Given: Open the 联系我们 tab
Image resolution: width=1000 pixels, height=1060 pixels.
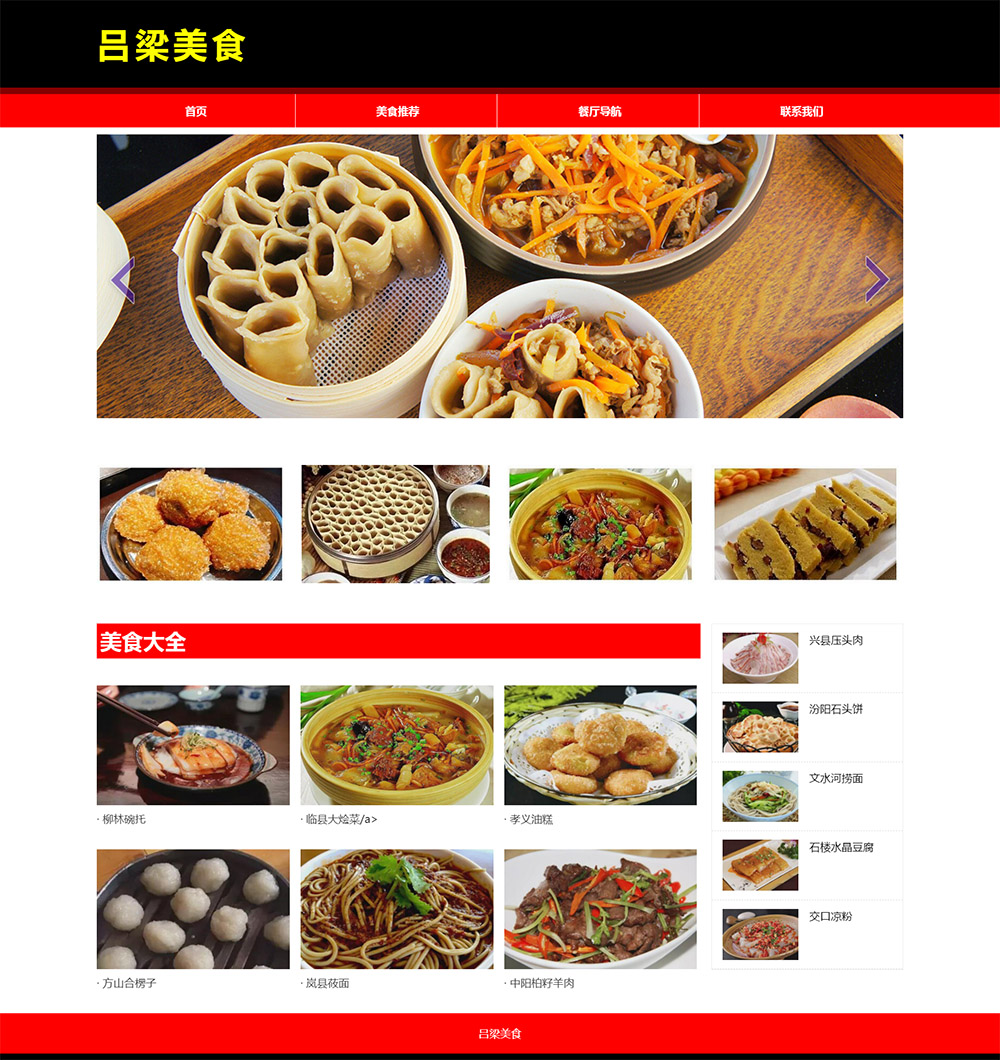Looking at the screenshot, I should pos(801,111).
